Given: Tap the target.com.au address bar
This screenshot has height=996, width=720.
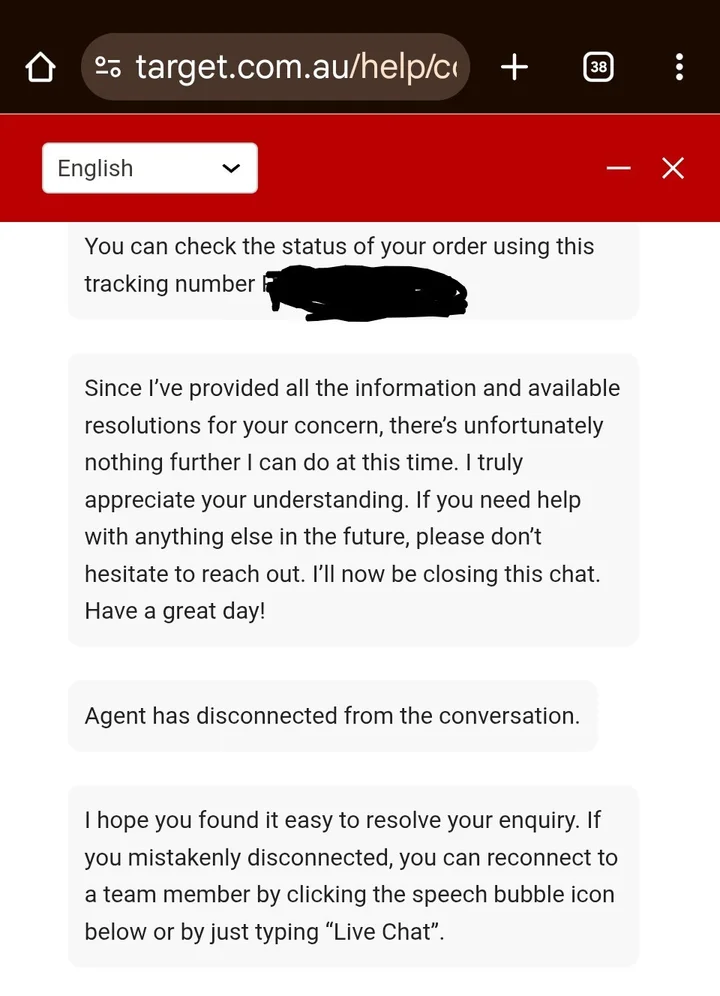Looking at the screenshot, I should point(290,68).
